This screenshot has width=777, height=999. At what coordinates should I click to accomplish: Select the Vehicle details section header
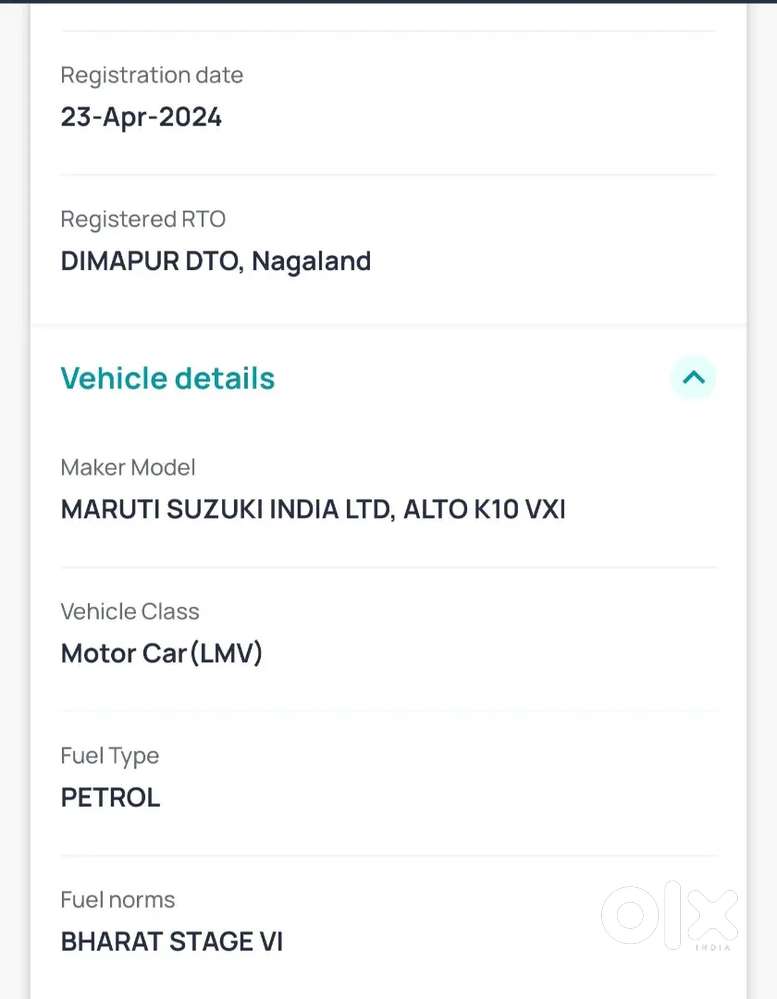tap(167, 378)
